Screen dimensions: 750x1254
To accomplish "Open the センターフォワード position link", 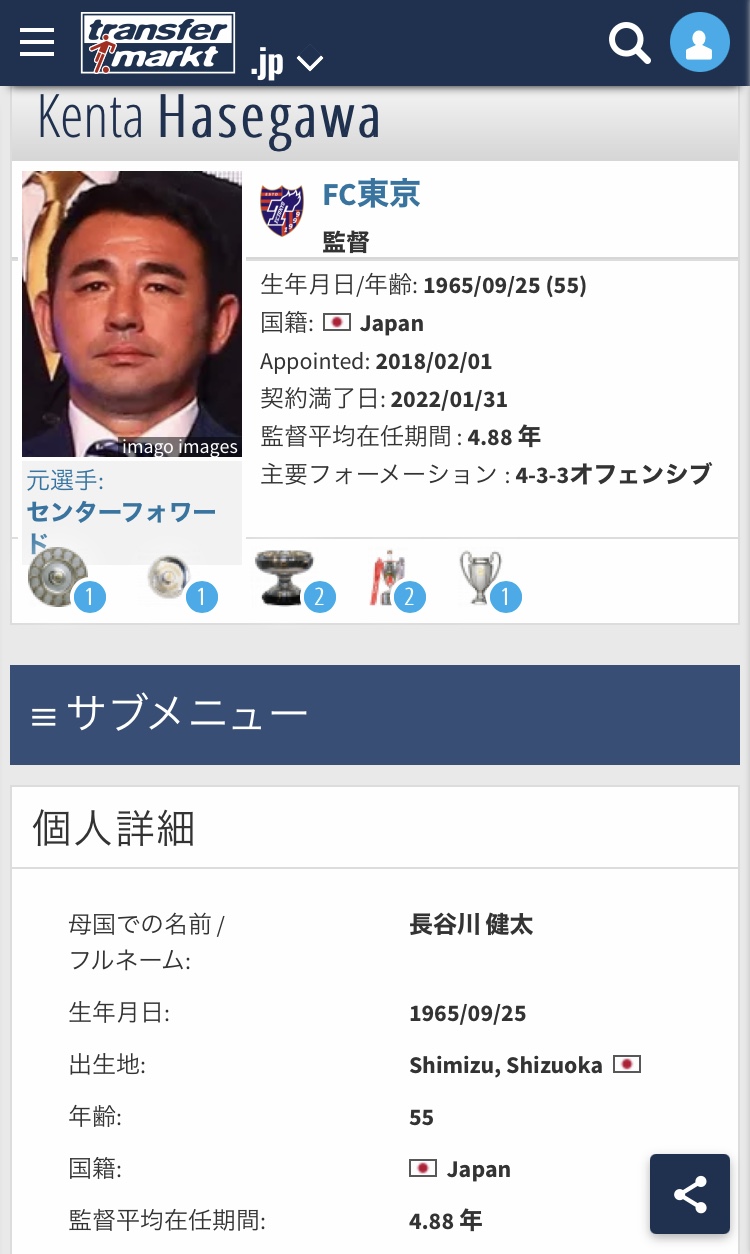I will coord(121,527).
